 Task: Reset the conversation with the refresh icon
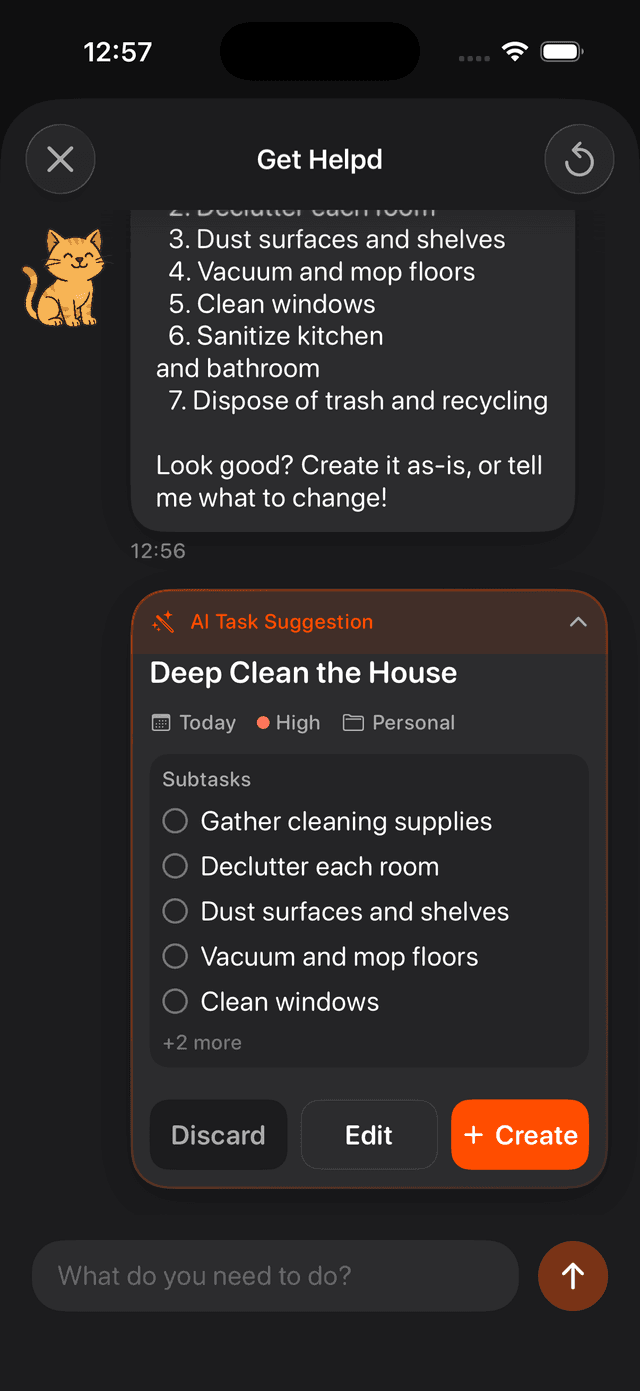pos(579,159)
